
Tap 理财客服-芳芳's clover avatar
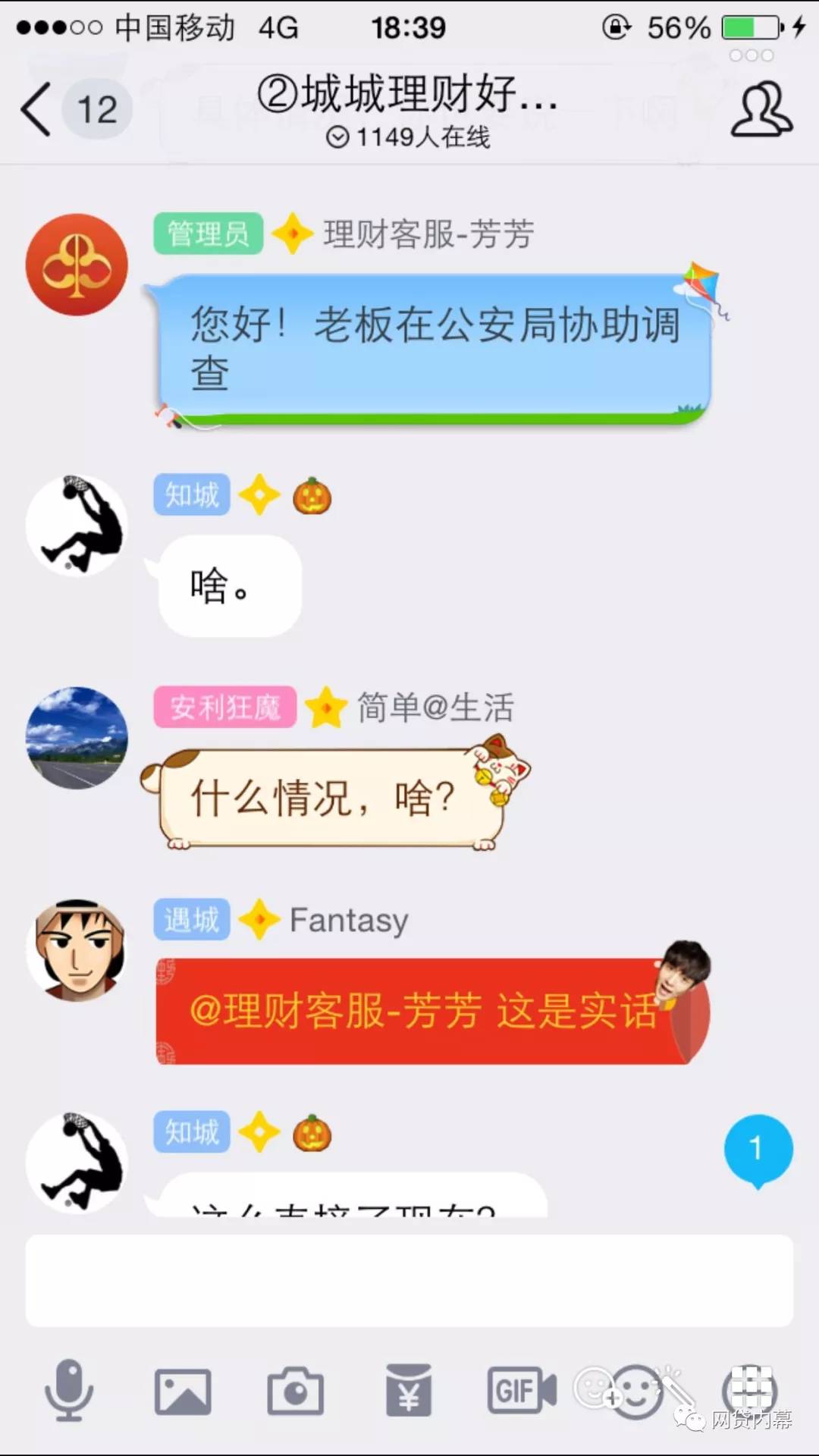tap(76, 263)
